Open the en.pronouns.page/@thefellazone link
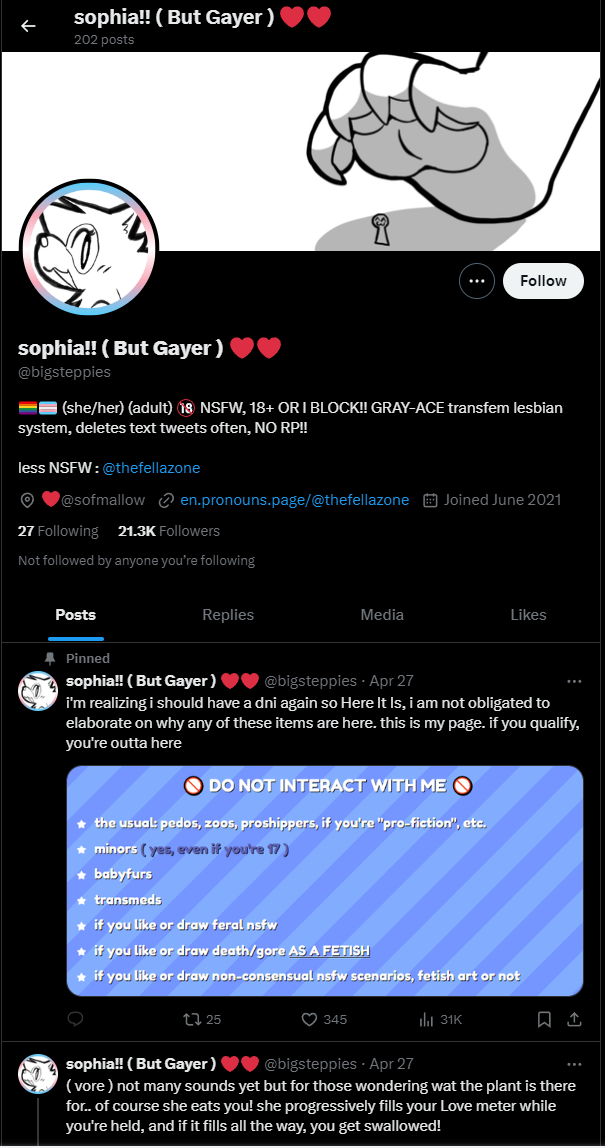605x1148 pixels. pyautogui.click(x=294, y=500)
